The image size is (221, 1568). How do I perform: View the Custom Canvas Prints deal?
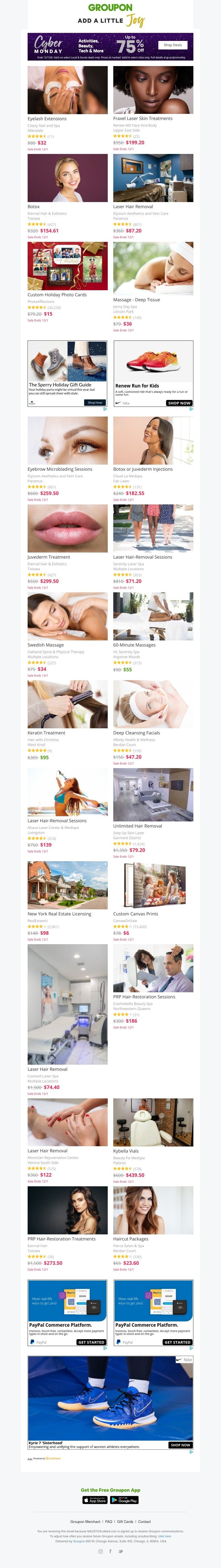coord(153,885)
